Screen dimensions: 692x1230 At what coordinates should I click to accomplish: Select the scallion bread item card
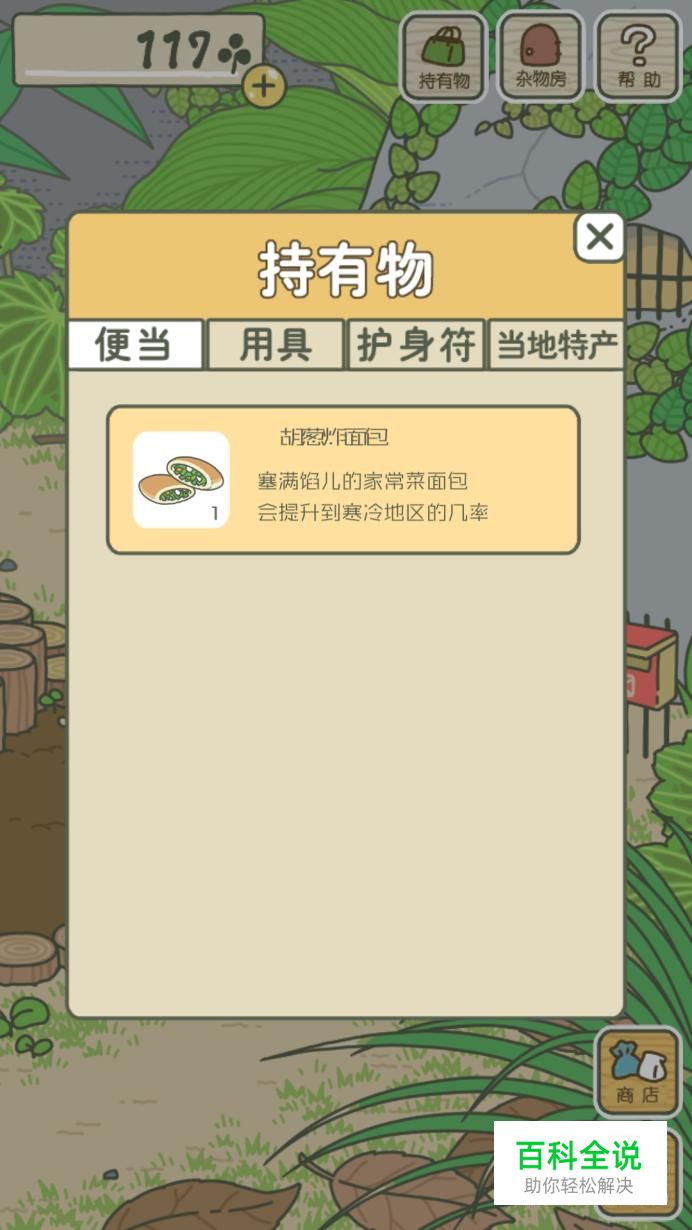tap(343, 480)
